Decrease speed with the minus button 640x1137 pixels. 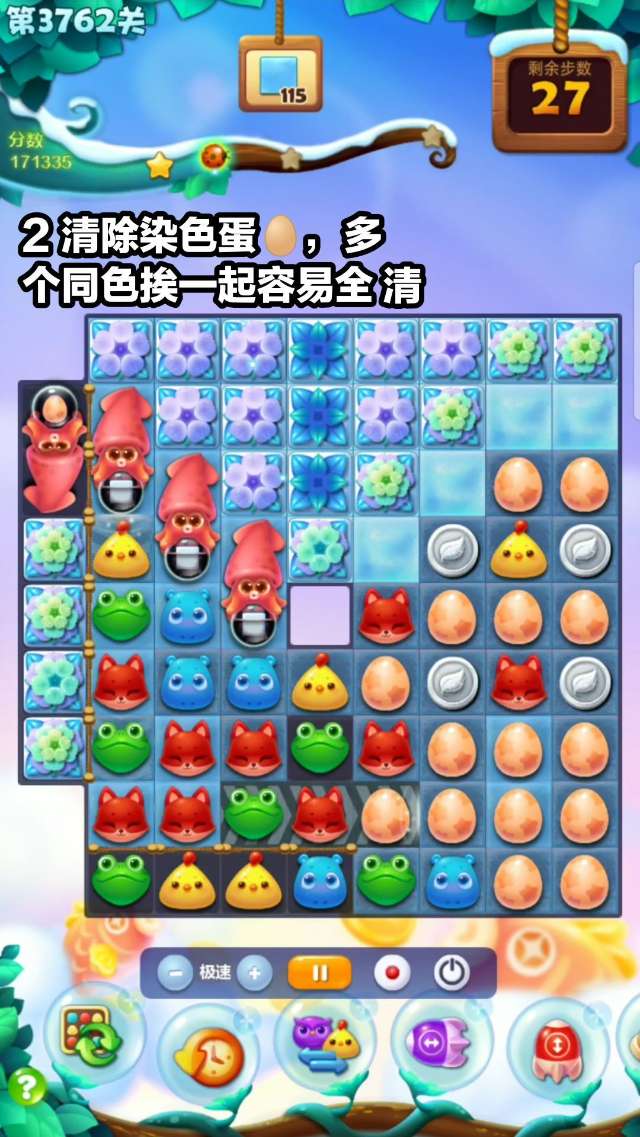[174, 972]
